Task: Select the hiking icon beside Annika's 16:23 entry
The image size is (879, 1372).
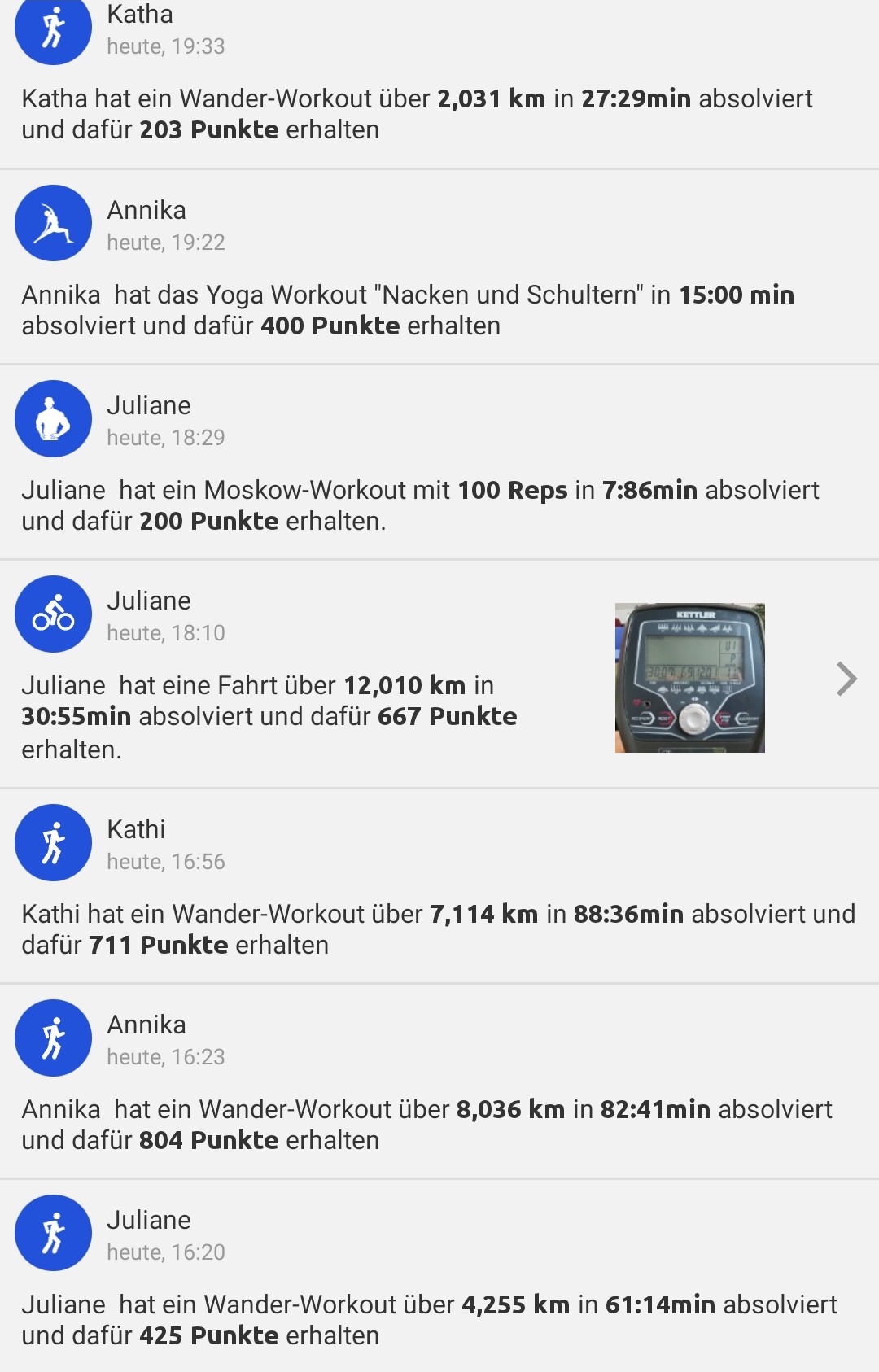Action: pyautogui.click(x=53, y=1038)
